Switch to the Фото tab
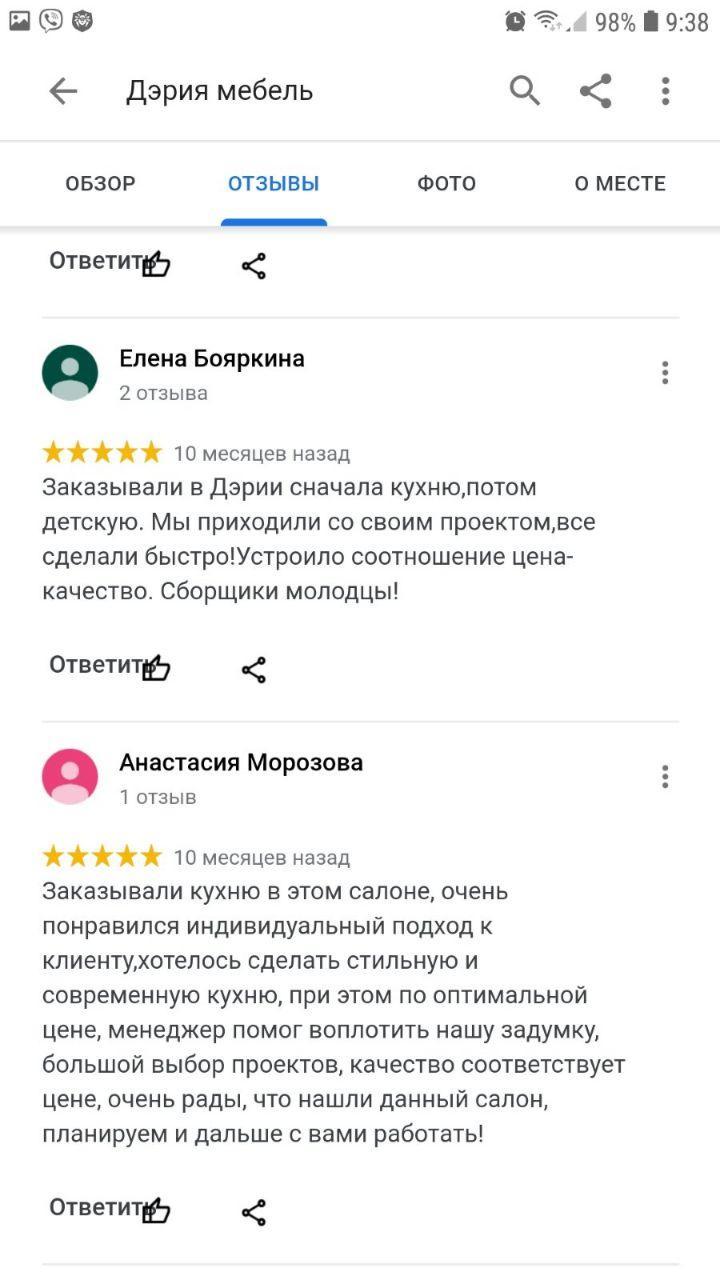 [x=446, y=184]
